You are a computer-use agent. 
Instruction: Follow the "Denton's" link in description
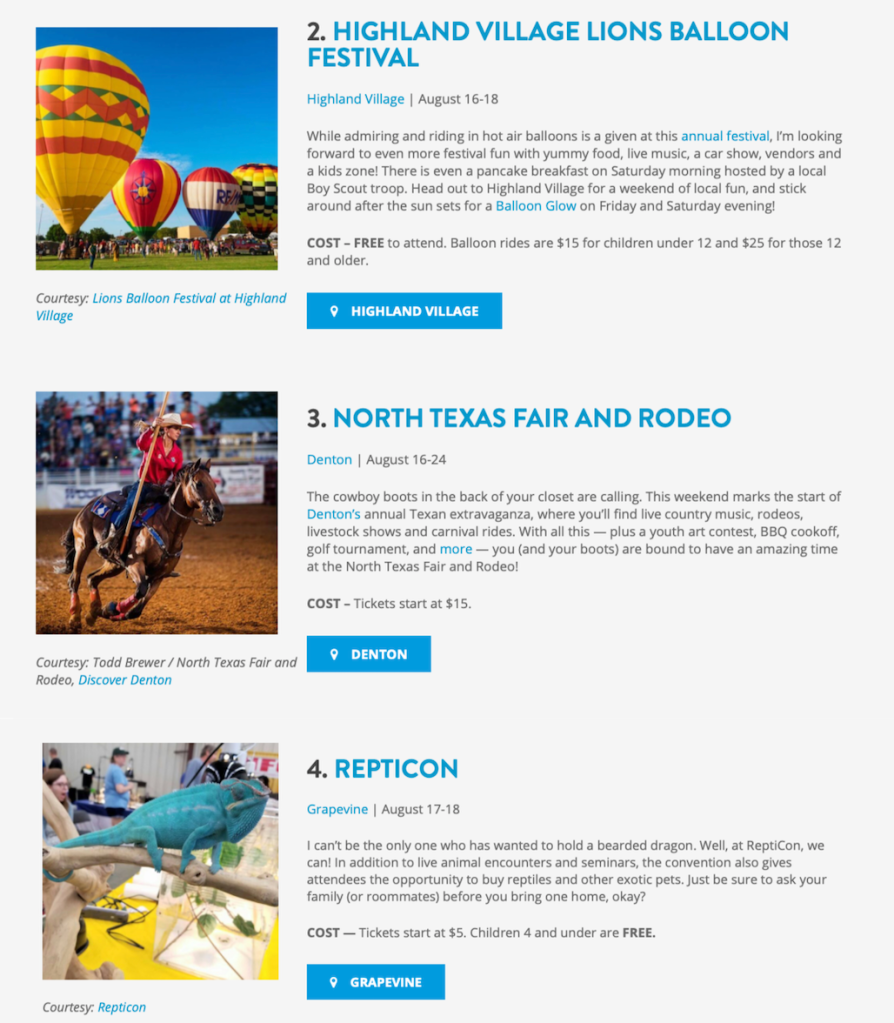point(333,513)
